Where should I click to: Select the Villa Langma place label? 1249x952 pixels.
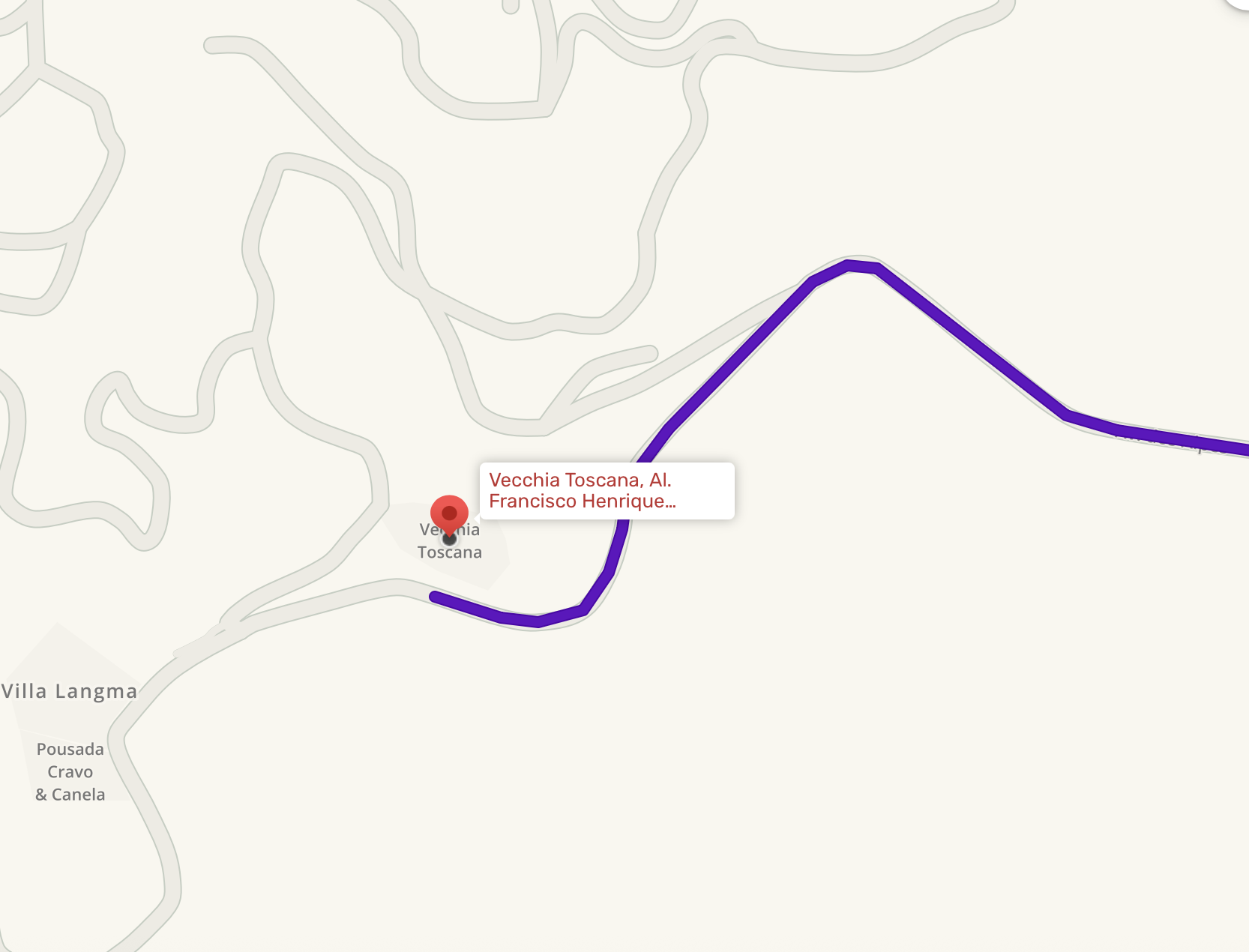[x=70, y=691]
